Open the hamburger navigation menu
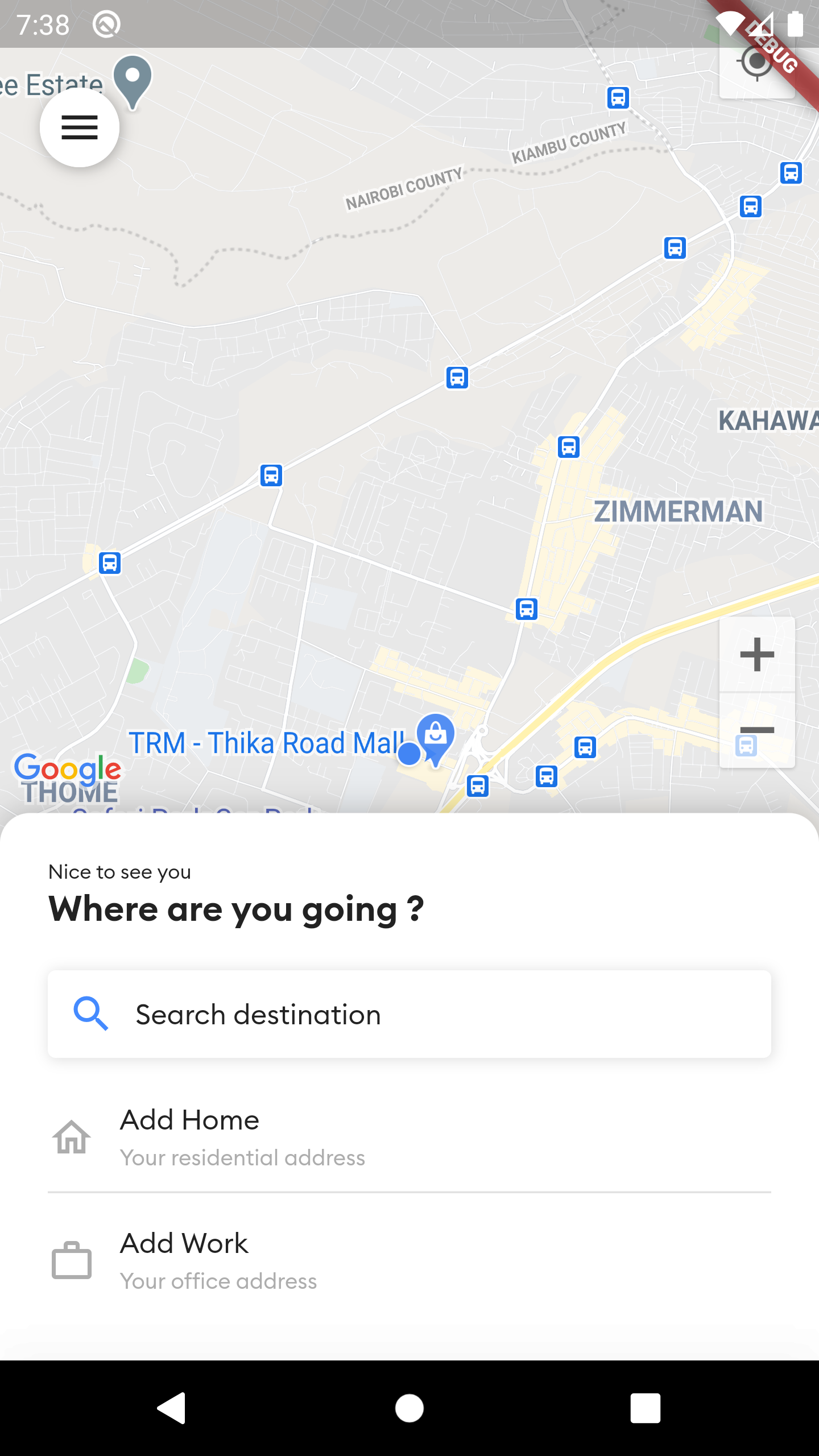This screenshot has height=1456, width=819. tap(79, 127)
